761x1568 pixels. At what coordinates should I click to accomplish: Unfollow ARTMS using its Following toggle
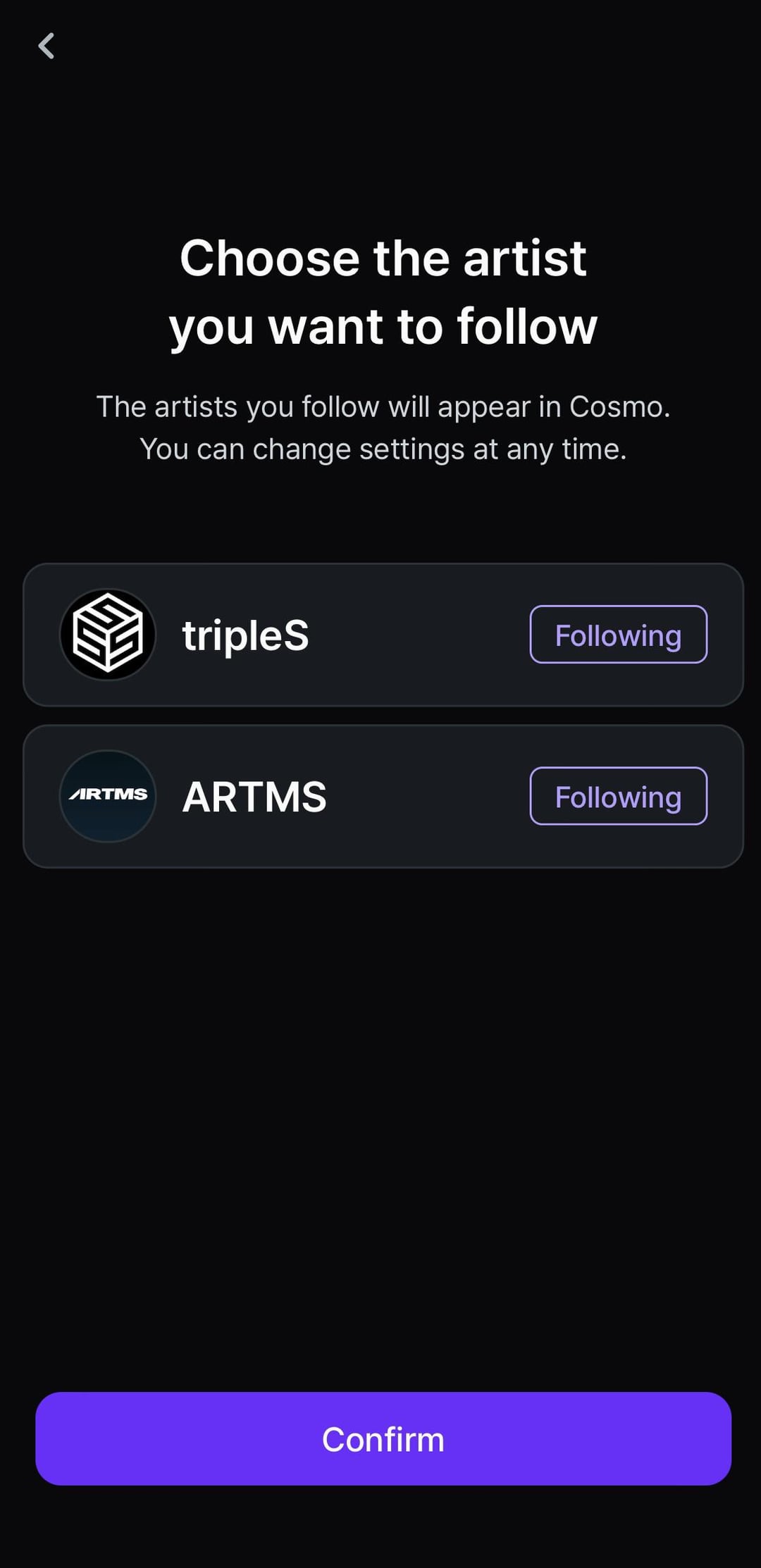click(617, 797)
